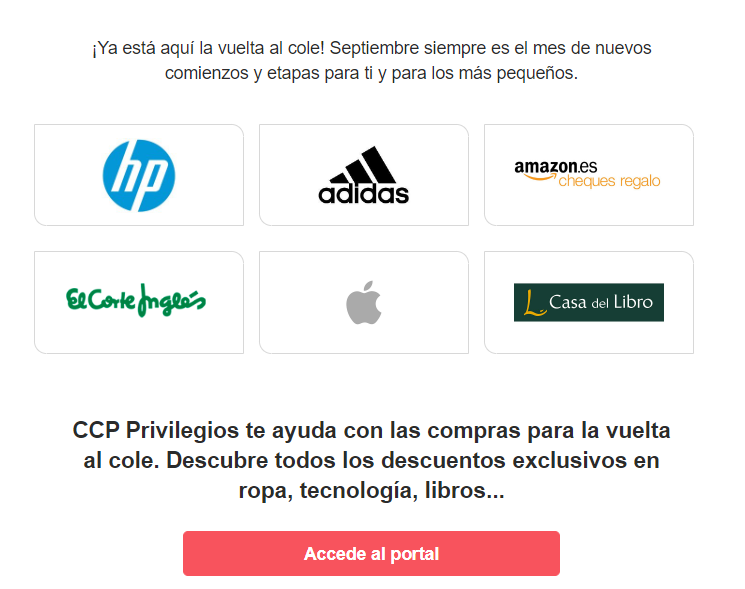Tap the Accede al portal button
The height and width of the screenshot is (589, 745).
coord(371,554)
